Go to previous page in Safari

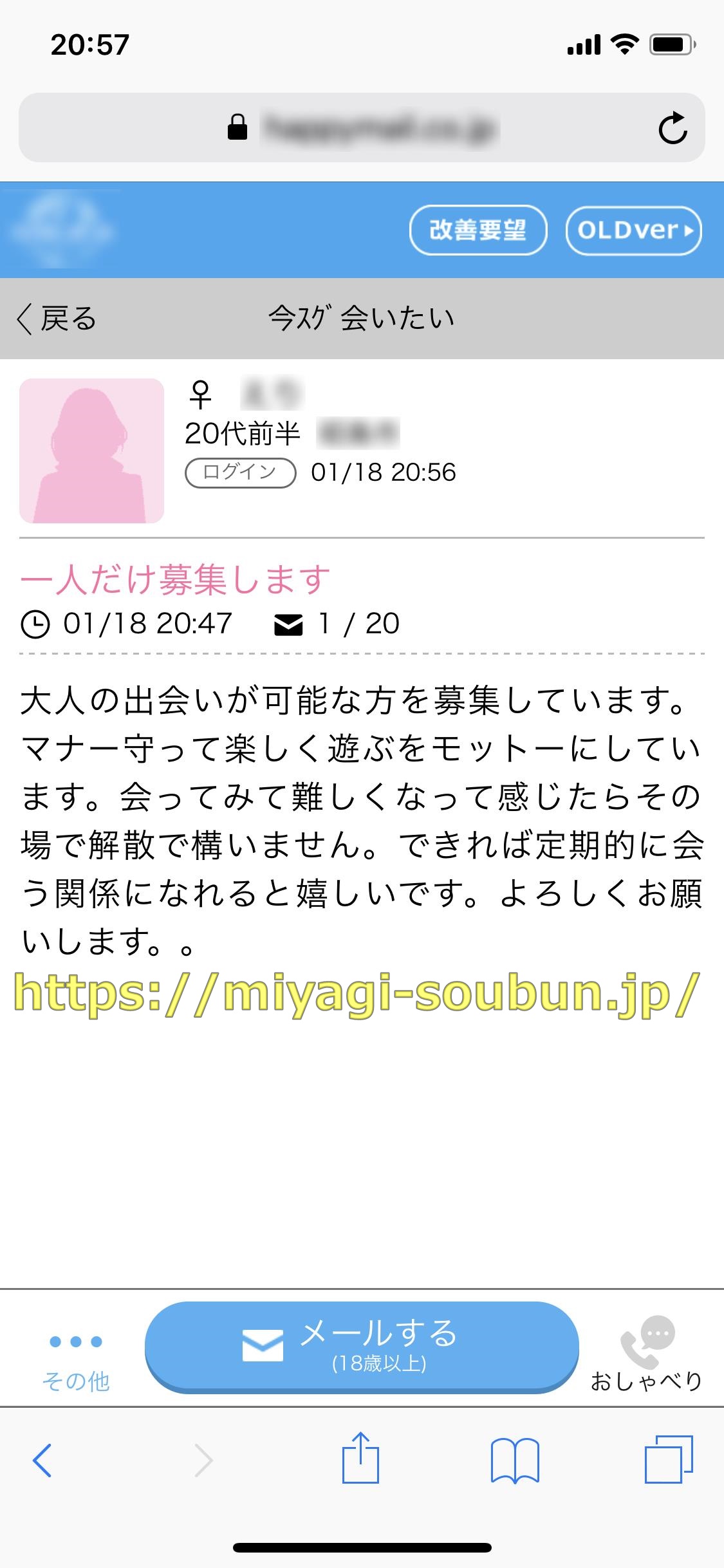point(42,1460)
